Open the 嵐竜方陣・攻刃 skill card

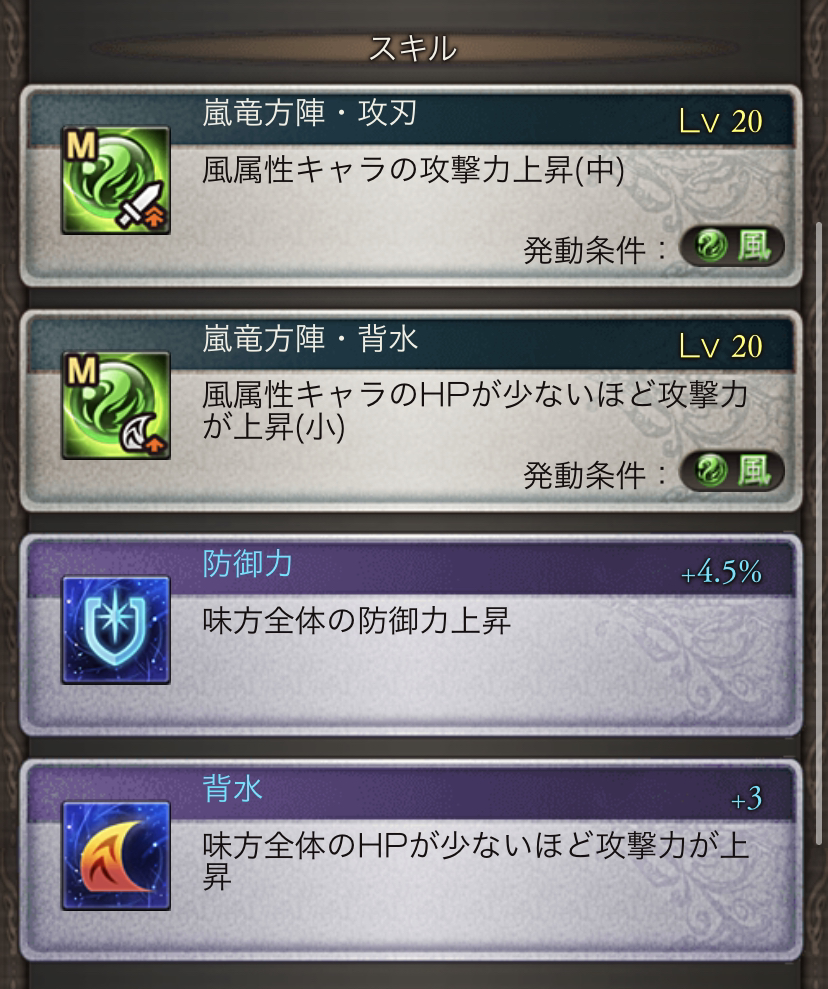point(411,186)
